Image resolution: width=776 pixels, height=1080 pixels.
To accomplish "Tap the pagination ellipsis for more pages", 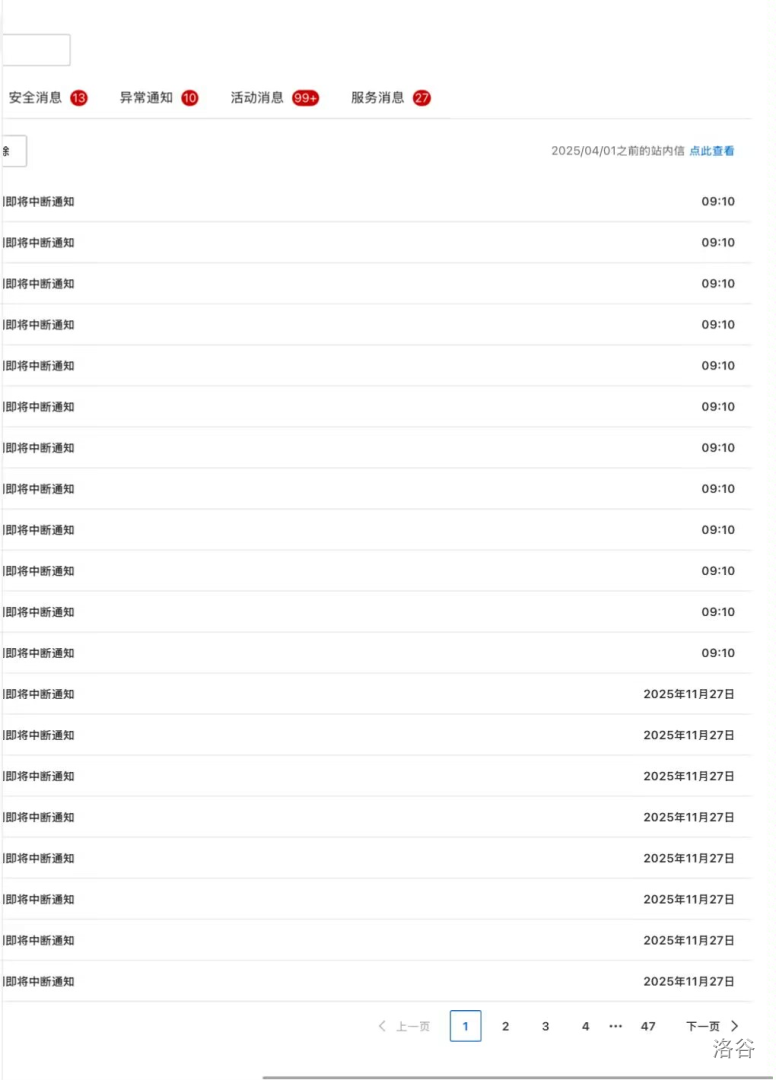I will pos(616,1026).
